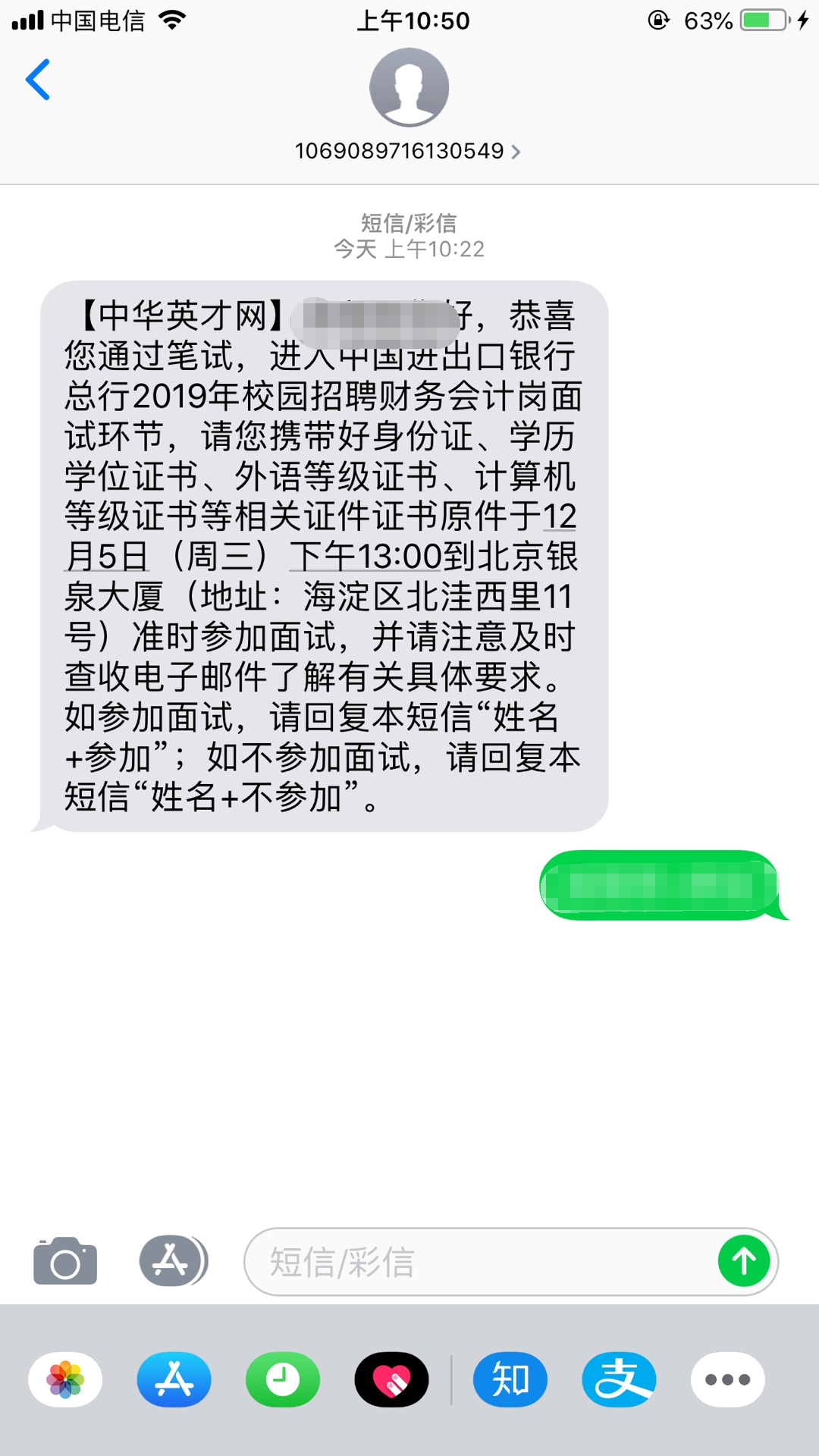
Task: Open the green clock app in the drawer
Action: 283,1379
